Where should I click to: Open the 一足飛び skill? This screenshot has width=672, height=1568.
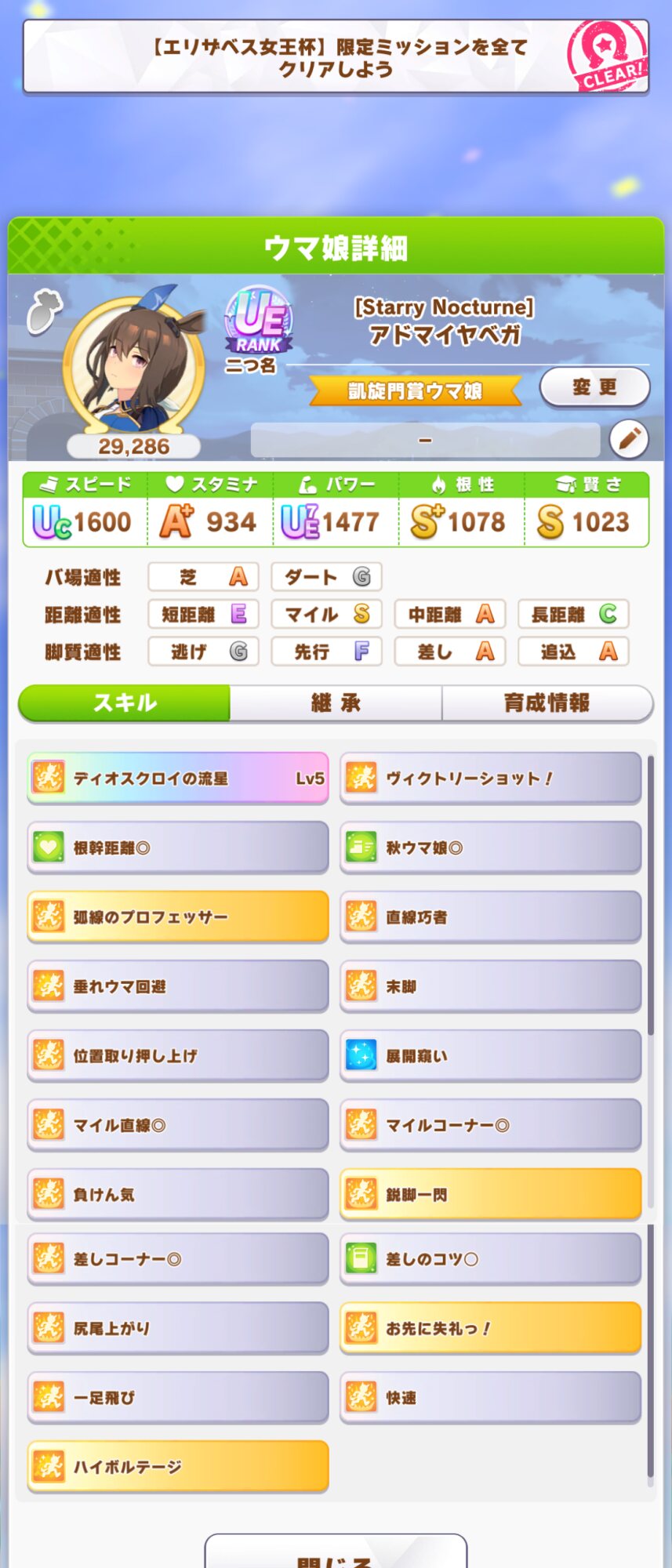pos(178,1397)
